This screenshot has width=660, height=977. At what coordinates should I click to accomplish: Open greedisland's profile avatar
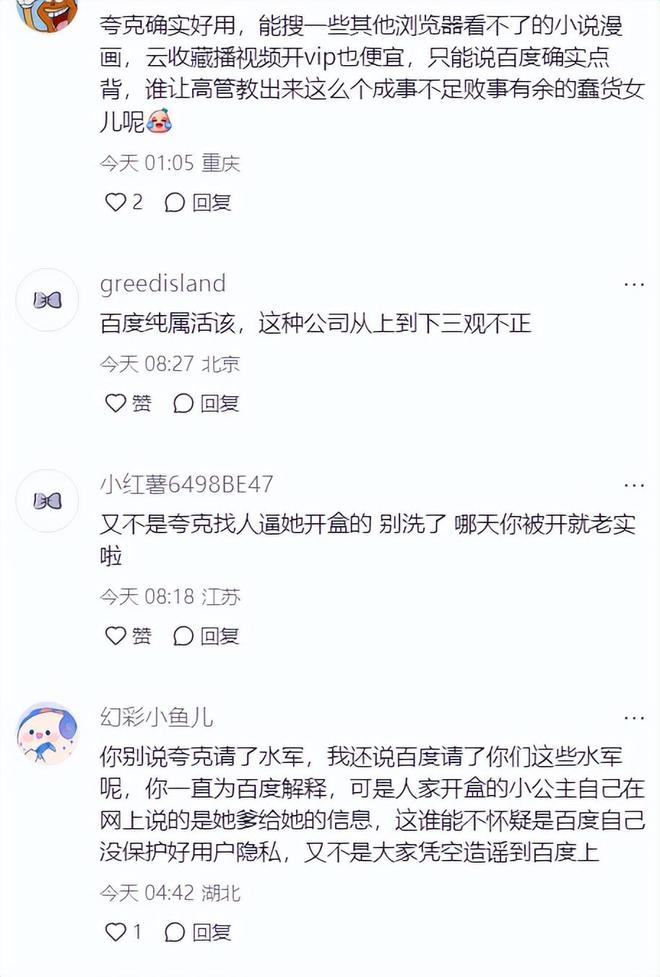[x=47, y=300]
